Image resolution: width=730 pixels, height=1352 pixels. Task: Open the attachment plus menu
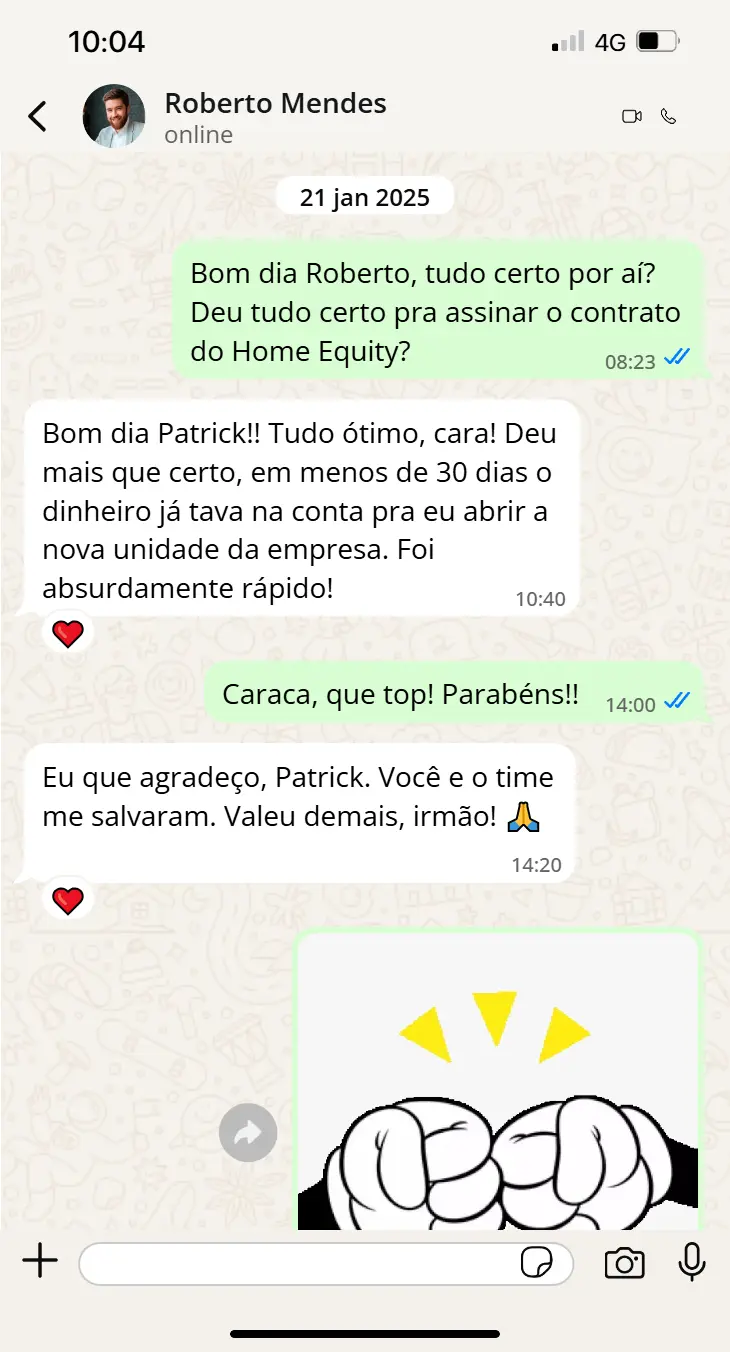(40, 1262)
